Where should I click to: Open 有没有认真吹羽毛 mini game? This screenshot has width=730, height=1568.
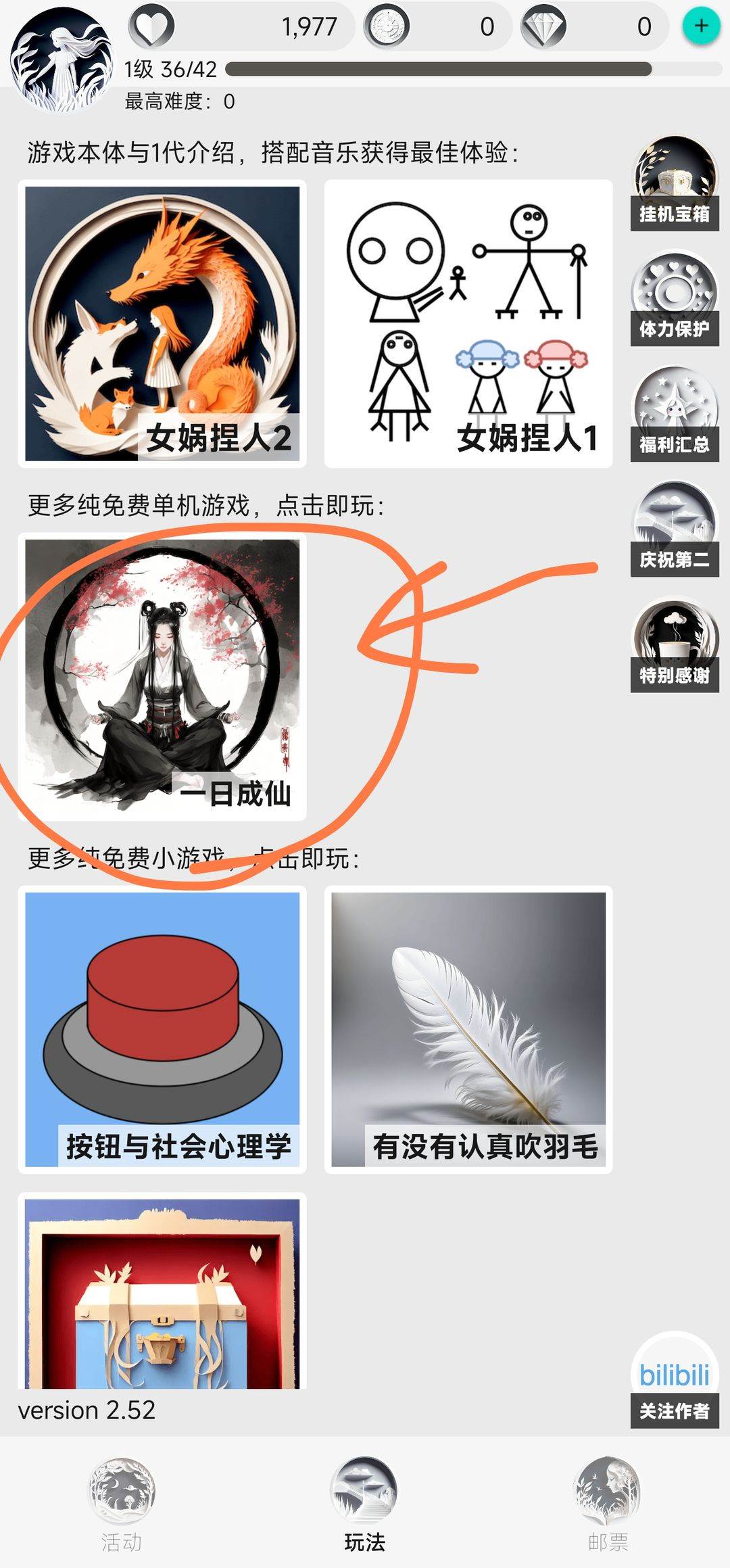pyautogui.click(x=468, y=1029)
